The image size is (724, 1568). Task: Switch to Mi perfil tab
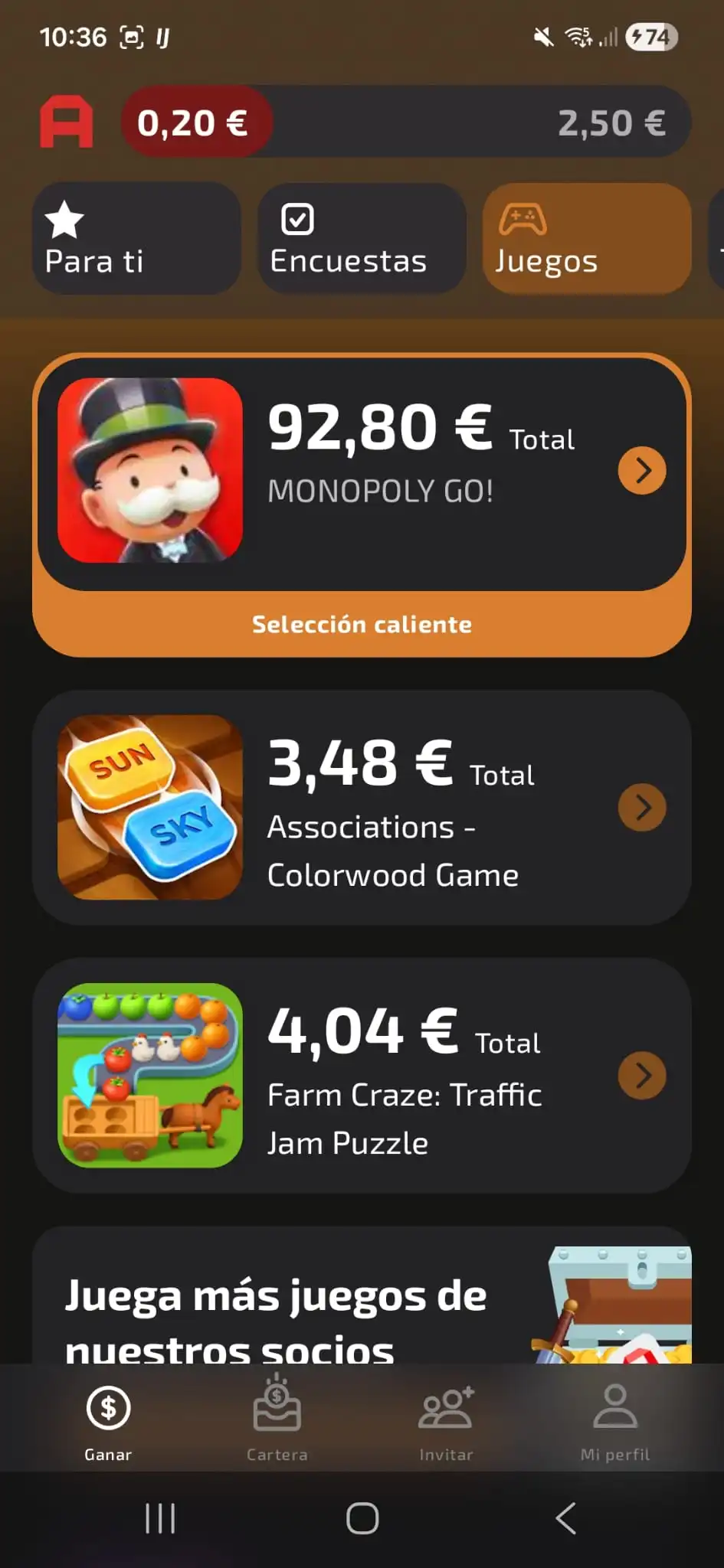[x=615, y=1418]
